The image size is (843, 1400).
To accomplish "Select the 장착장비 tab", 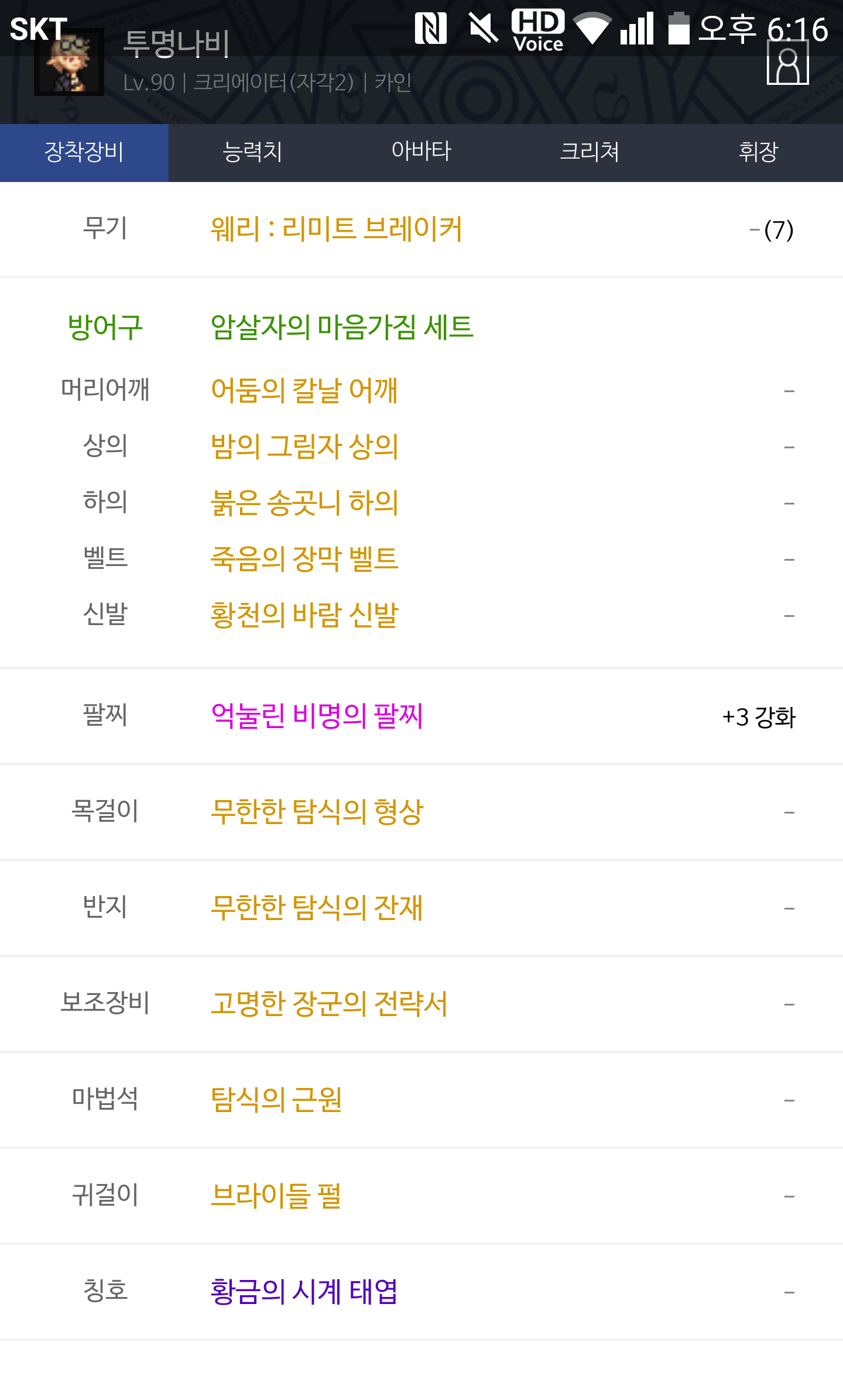I will 84,152.
